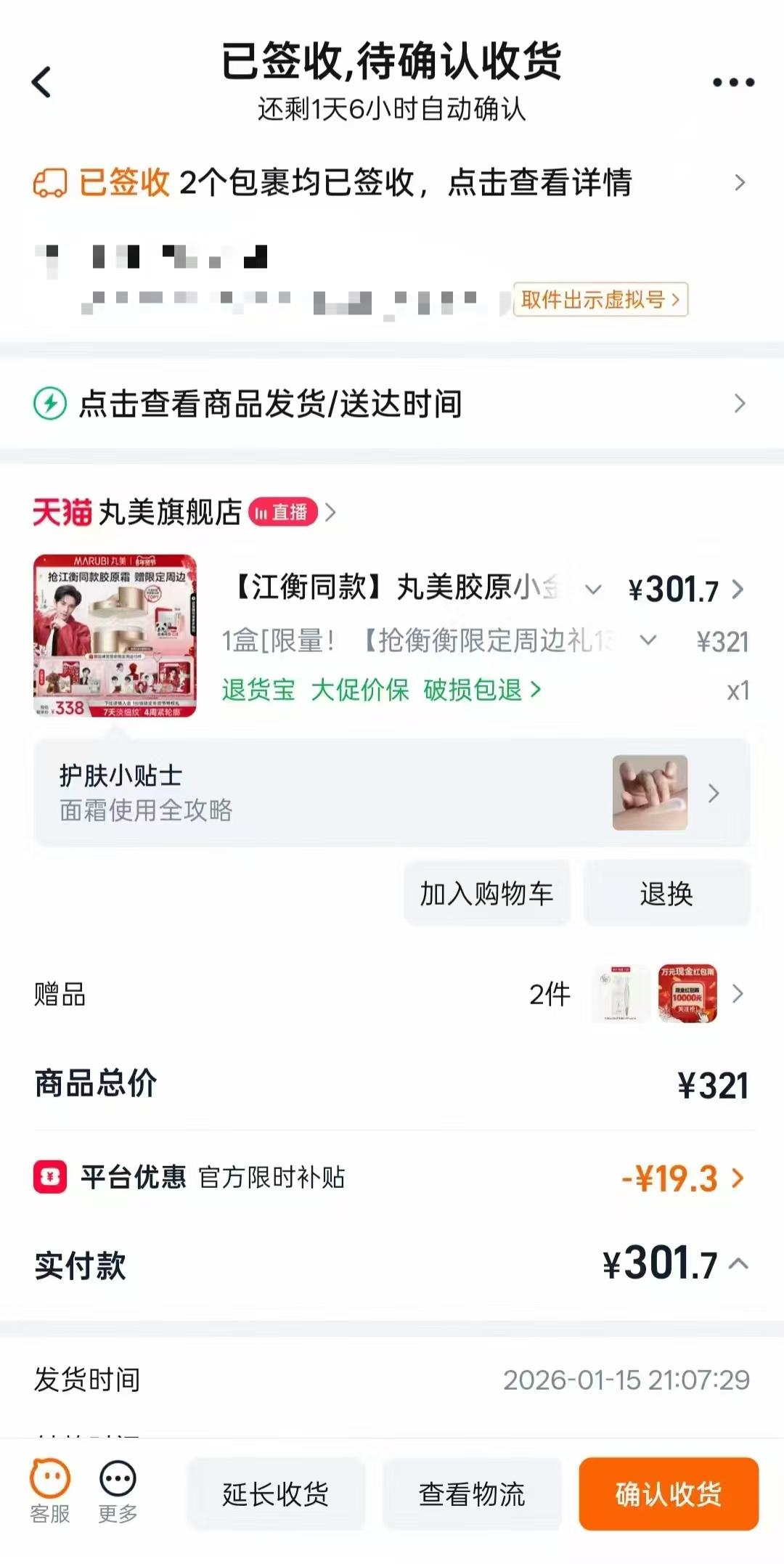Screen dimensions: 784x1564
Task: Click 加入购物车 to add to cart
Action: click(486, 894)
